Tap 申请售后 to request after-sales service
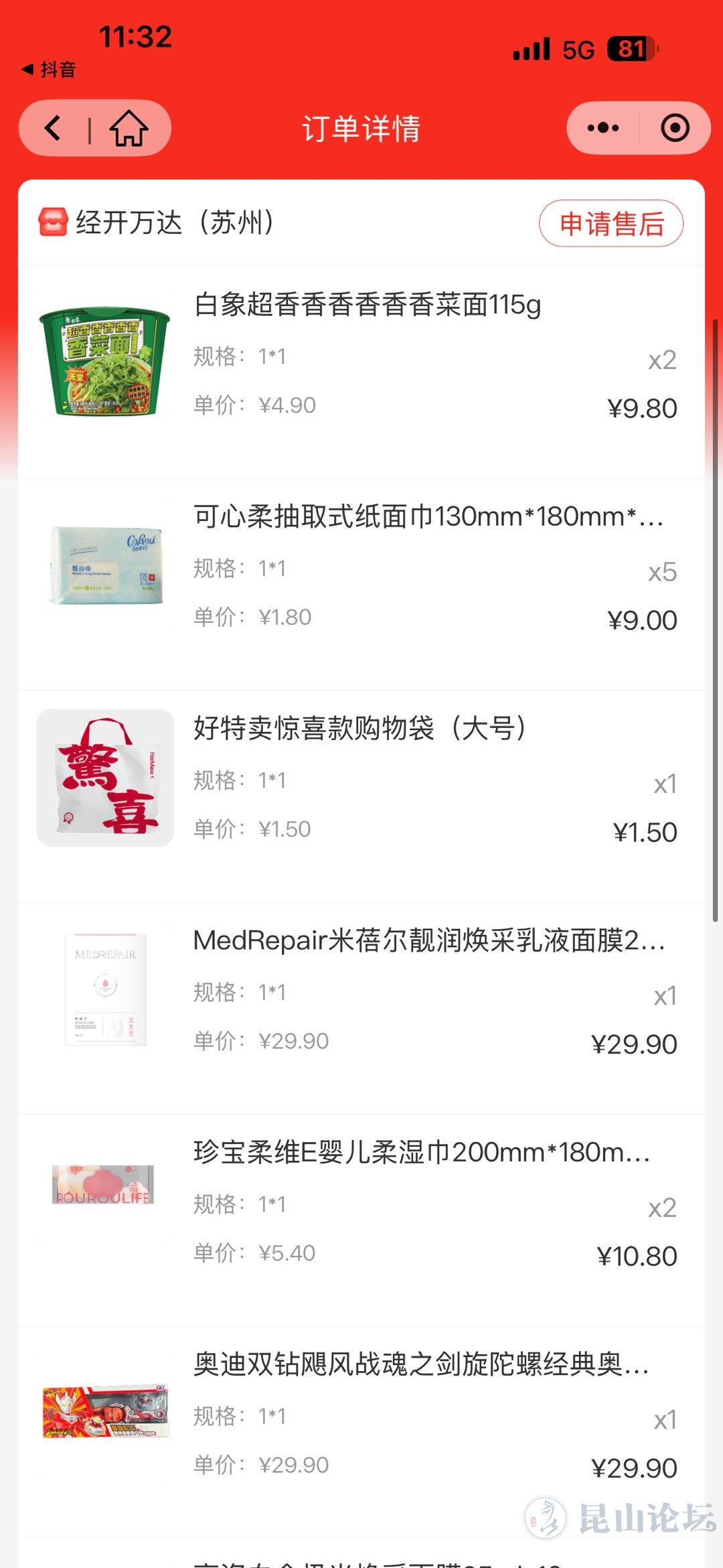Image resolution: width=723 pixels, height=1568 pixels. (611, 224)
